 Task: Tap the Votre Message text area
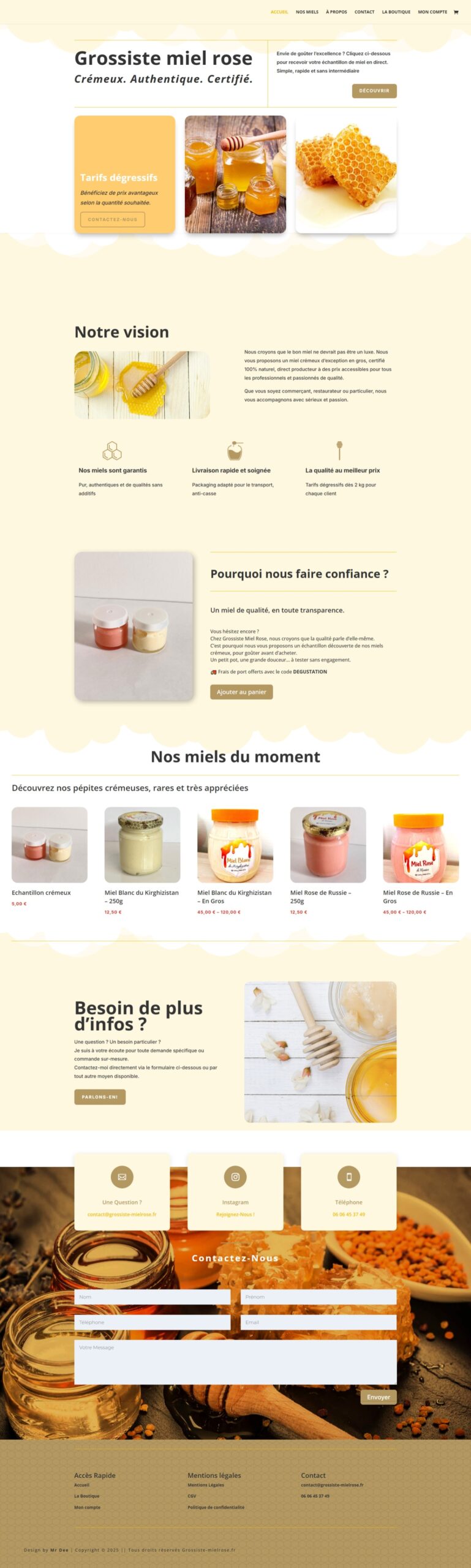click(x=235, y=1362)
